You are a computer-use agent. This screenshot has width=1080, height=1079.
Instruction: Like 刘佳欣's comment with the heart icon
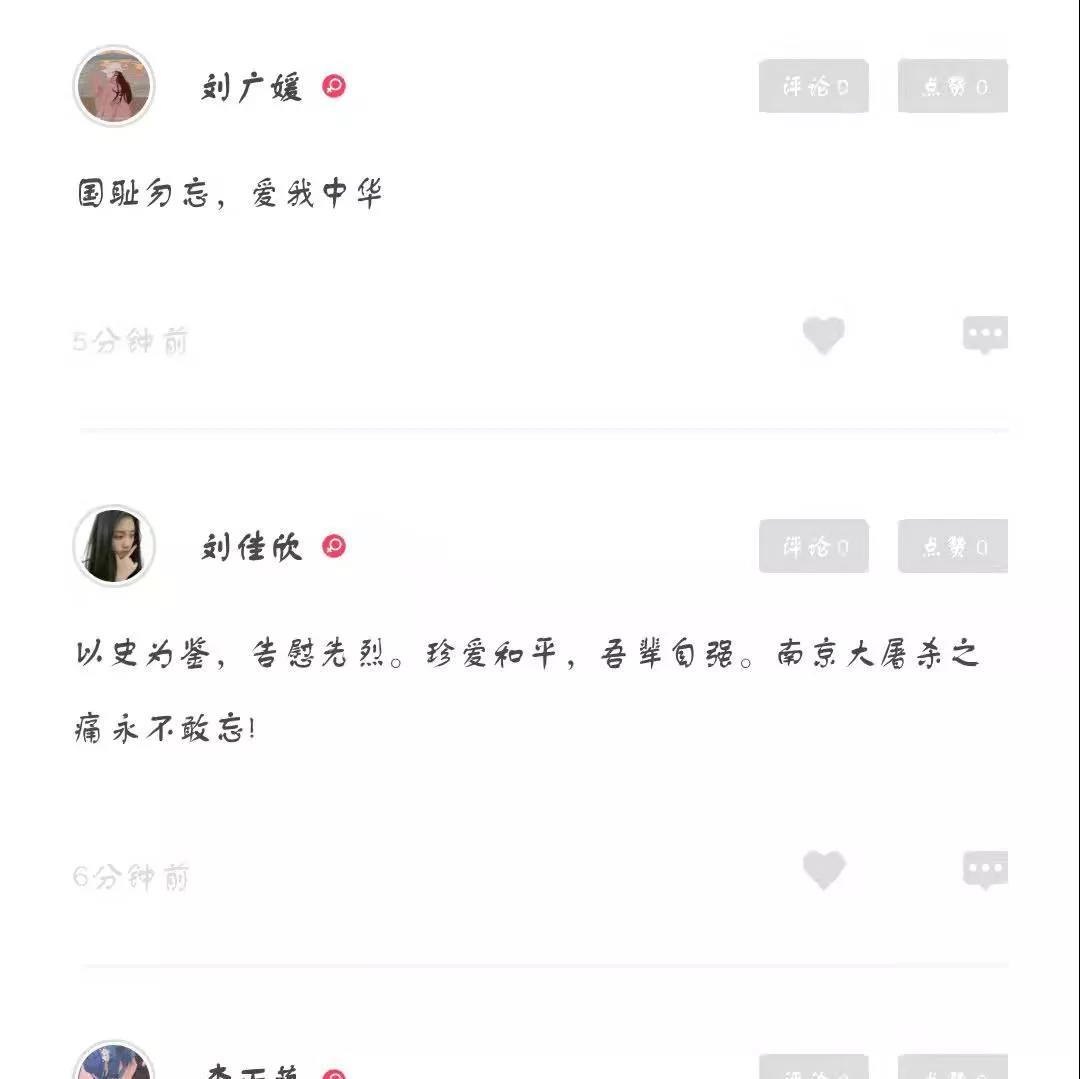point(824,870)
